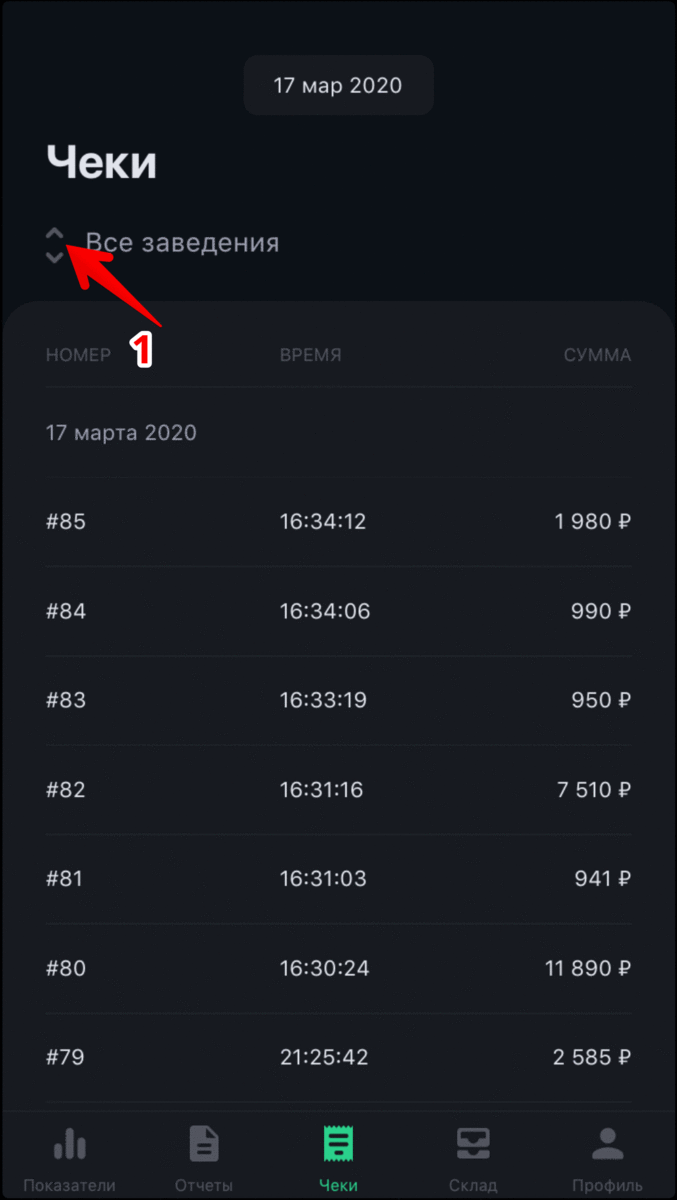Open receipt #85
The width and height of the screenshot is (677, 1200).
tap(338, 522)
